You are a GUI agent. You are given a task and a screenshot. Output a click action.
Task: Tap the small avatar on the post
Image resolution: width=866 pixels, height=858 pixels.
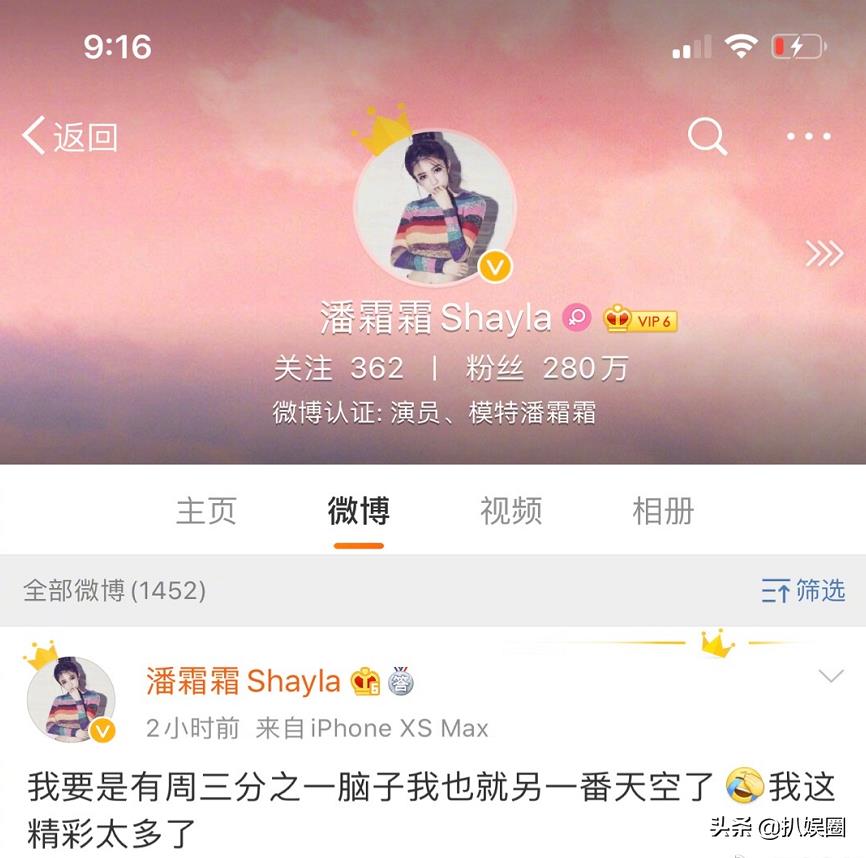[70, 700]
